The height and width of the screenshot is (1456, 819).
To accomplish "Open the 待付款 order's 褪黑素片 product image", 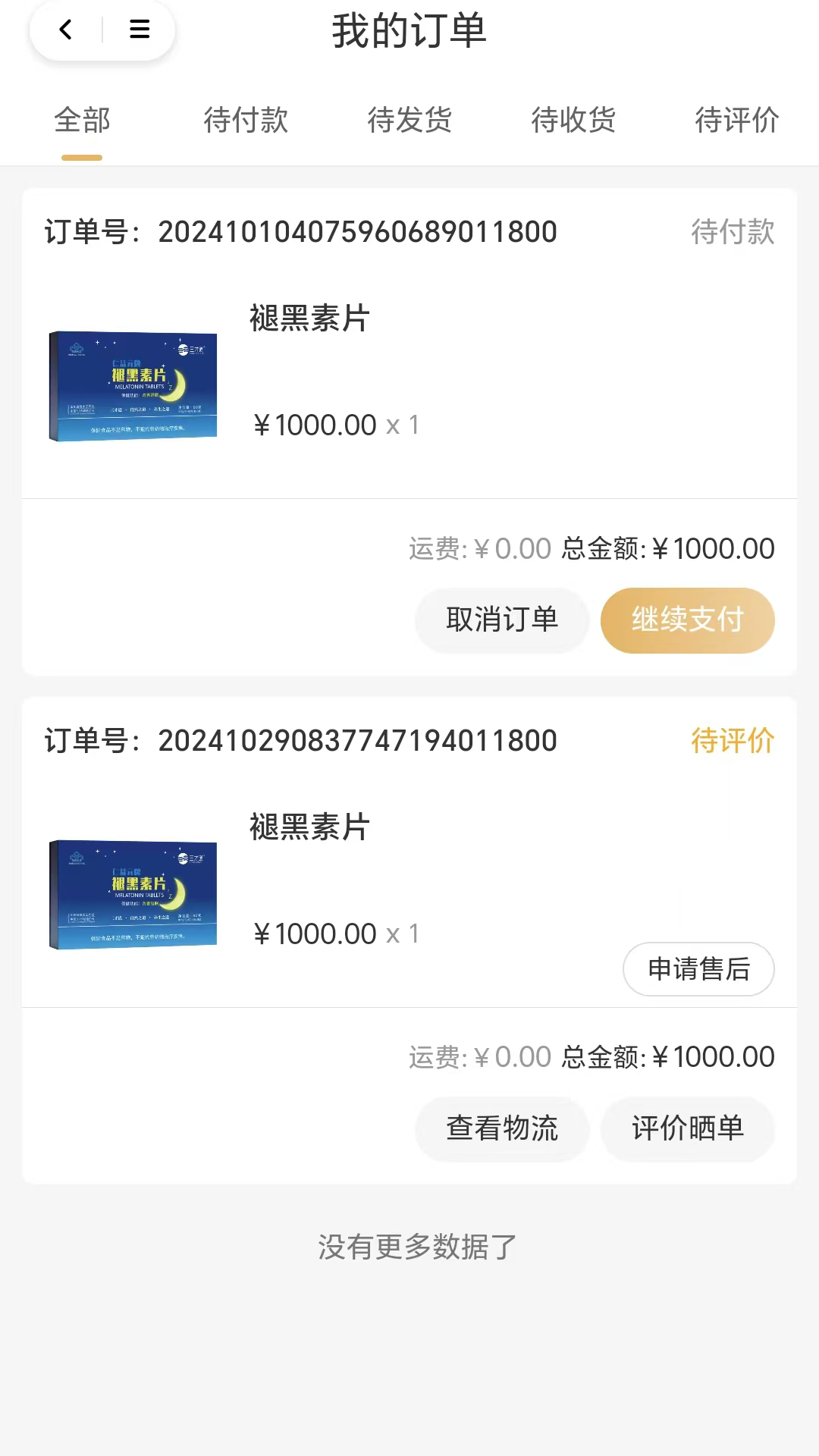I will pos(133,386).
